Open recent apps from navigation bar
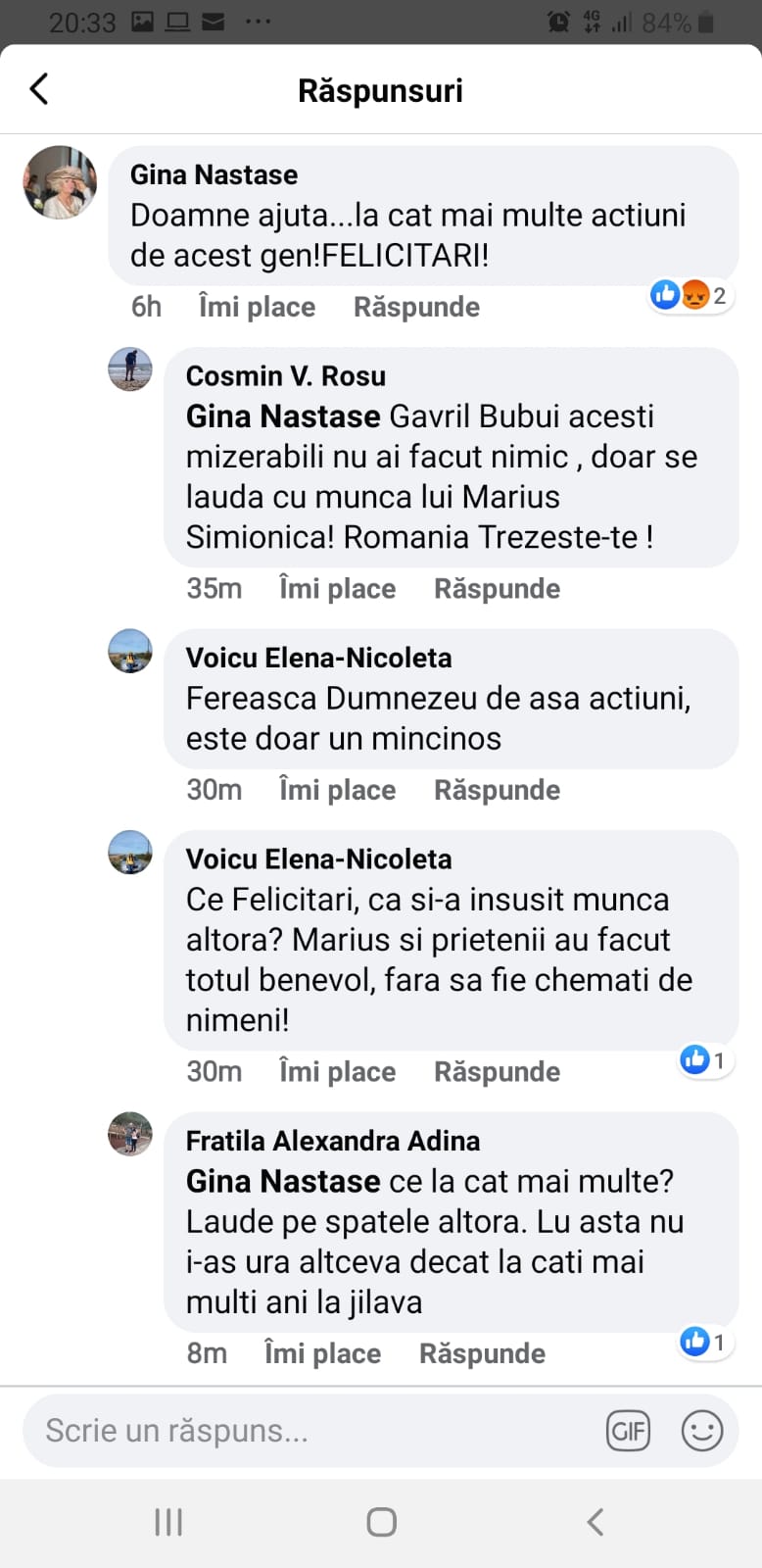The width and height of the screenshot is (762, 1568). pyautogui.click(x=168, y=1522)
